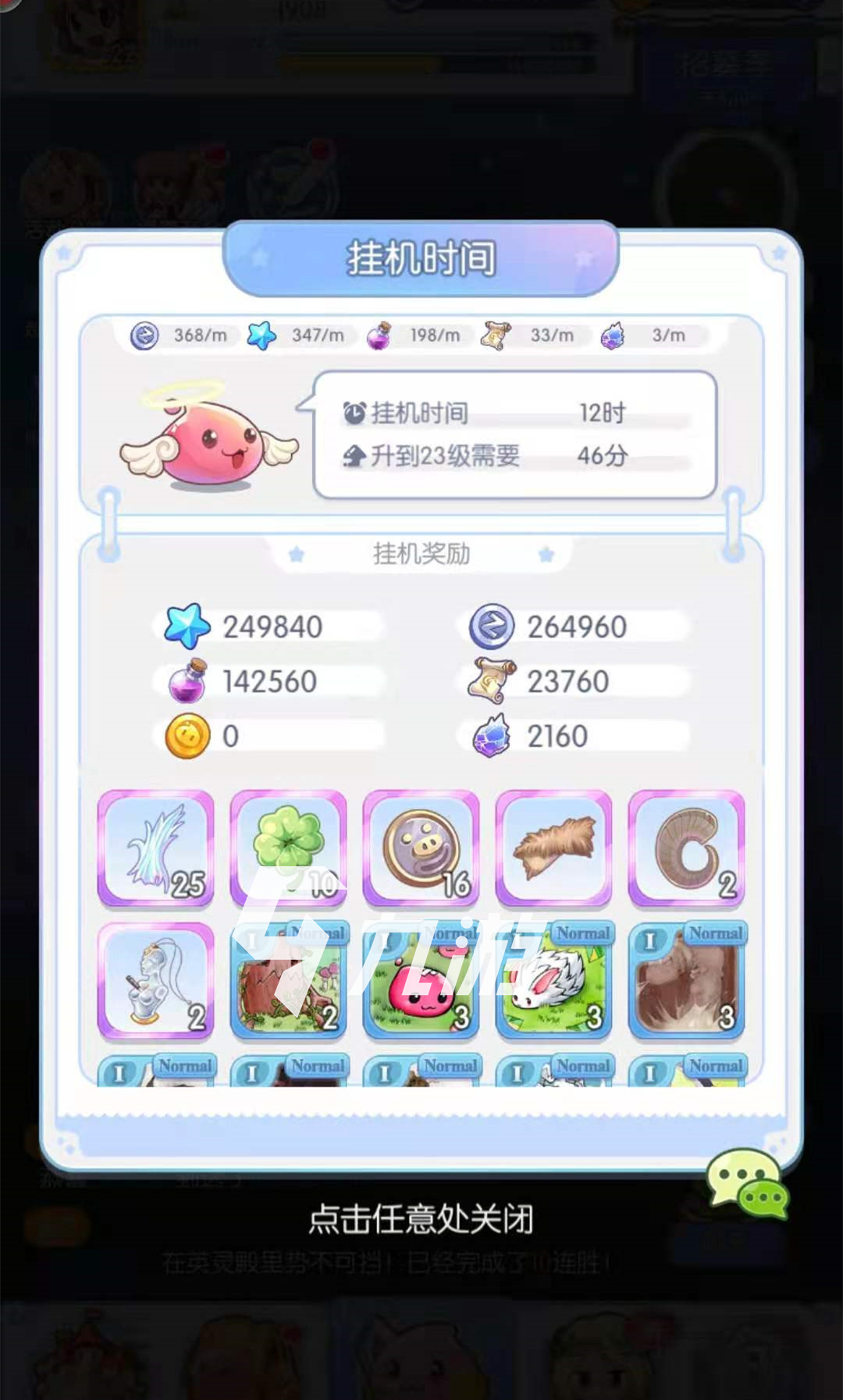Image resolution: width=843 pixels, height=1400 pixels.
Task: View the brown fur reward item
Action: 553,849
